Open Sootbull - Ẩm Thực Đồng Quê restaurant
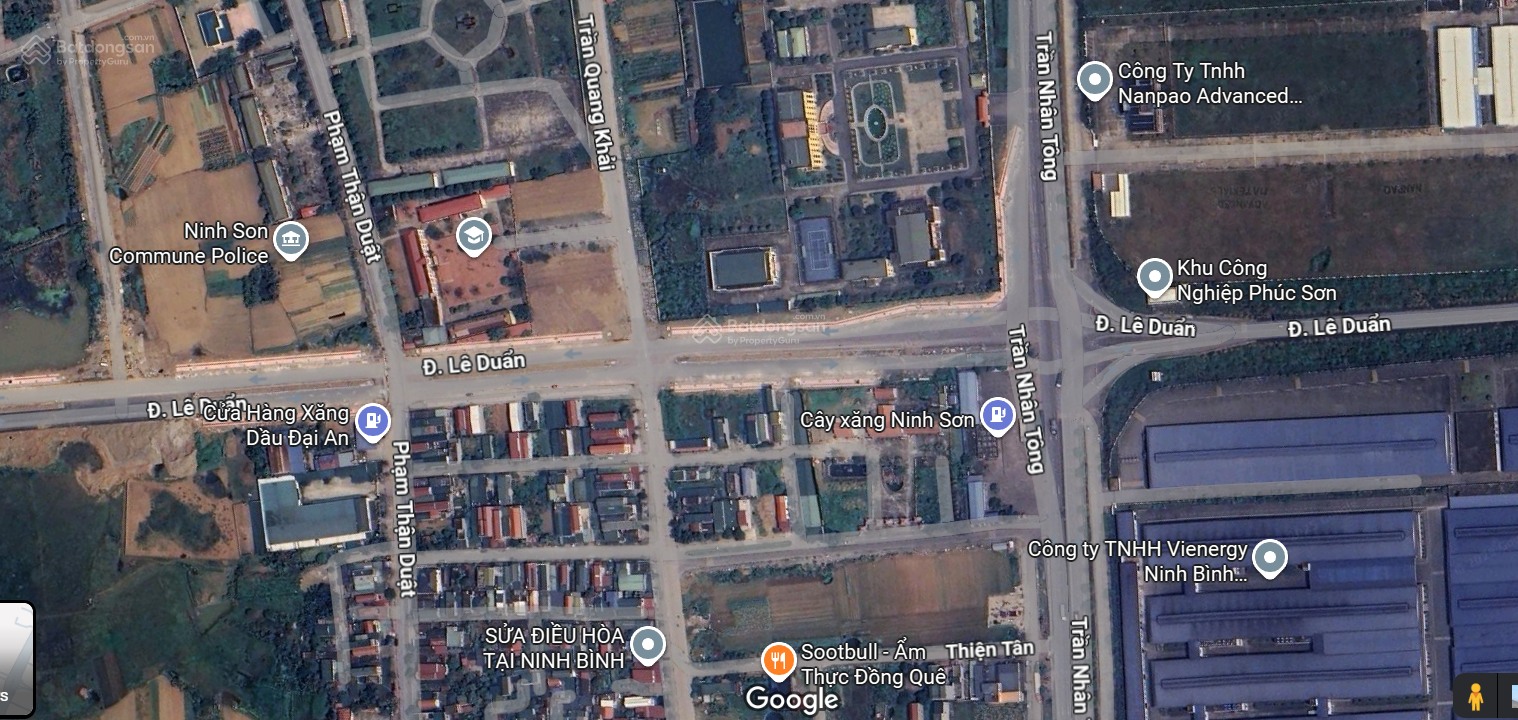The width and height of the screenshot is (1518, 720). pyautogui.click(x=778, y=660)
